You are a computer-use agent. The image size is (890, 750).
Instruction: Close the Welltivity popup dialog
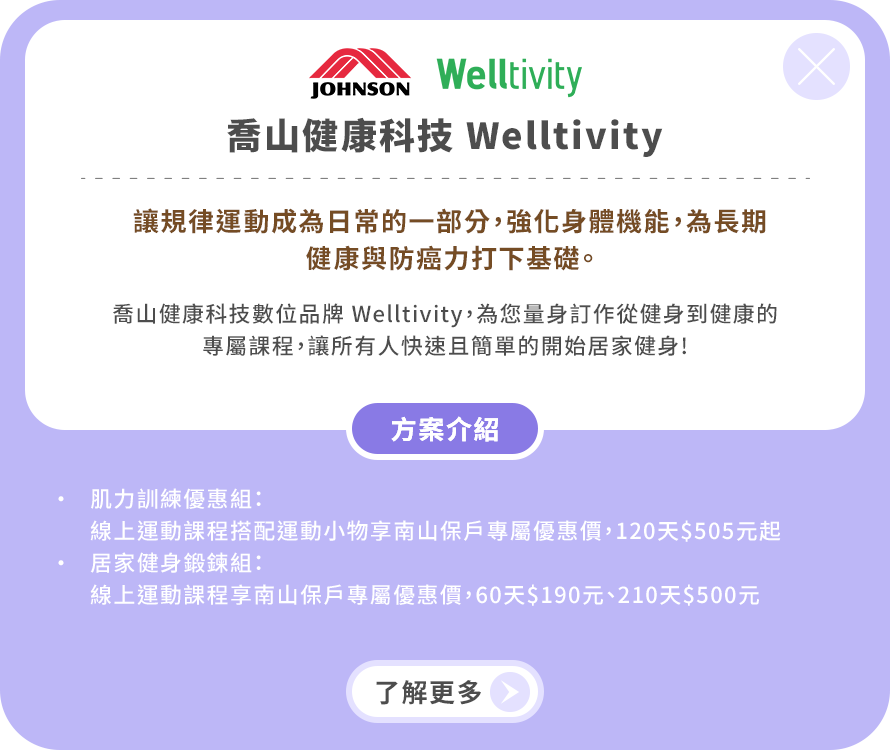tap(816, 67)
